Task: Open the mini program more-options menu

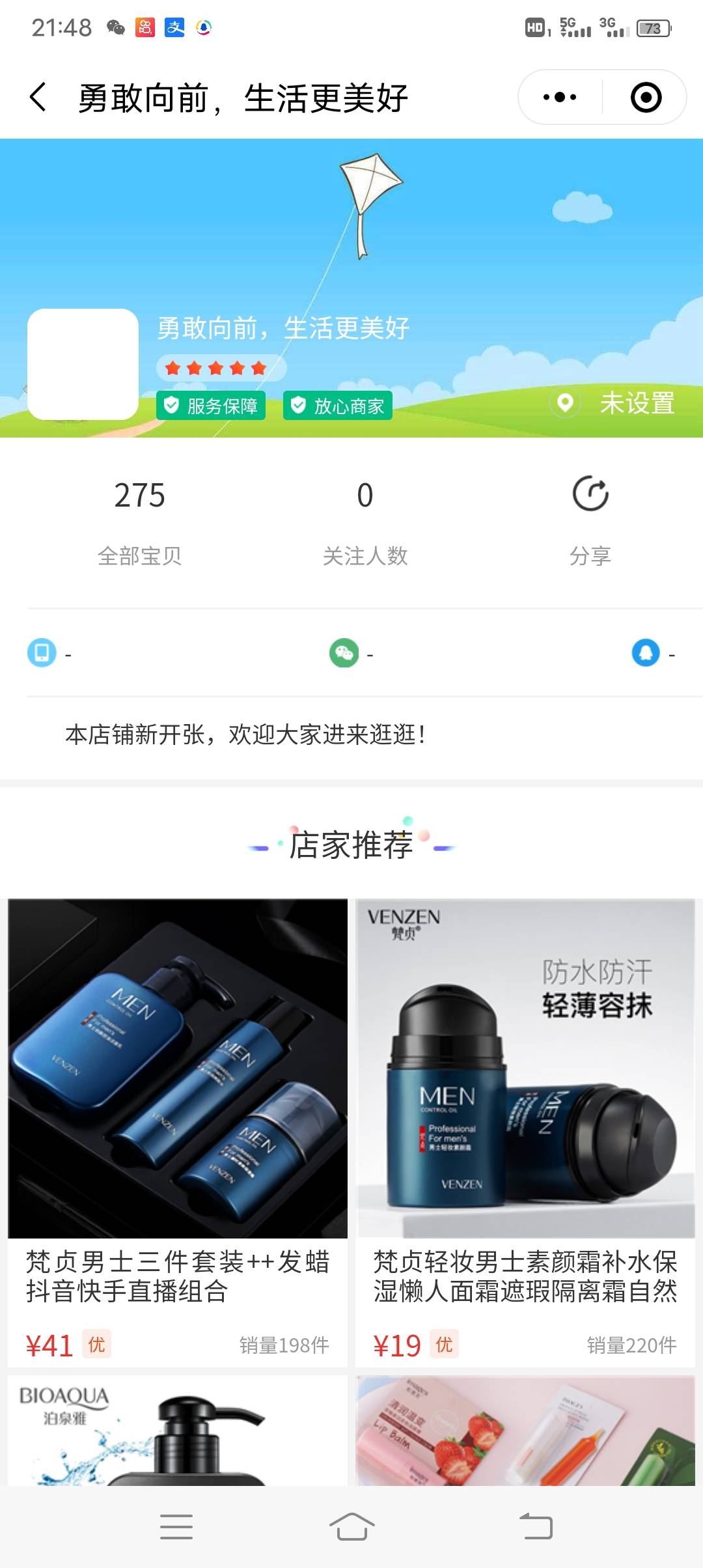Action: click(x=560, y=98)
